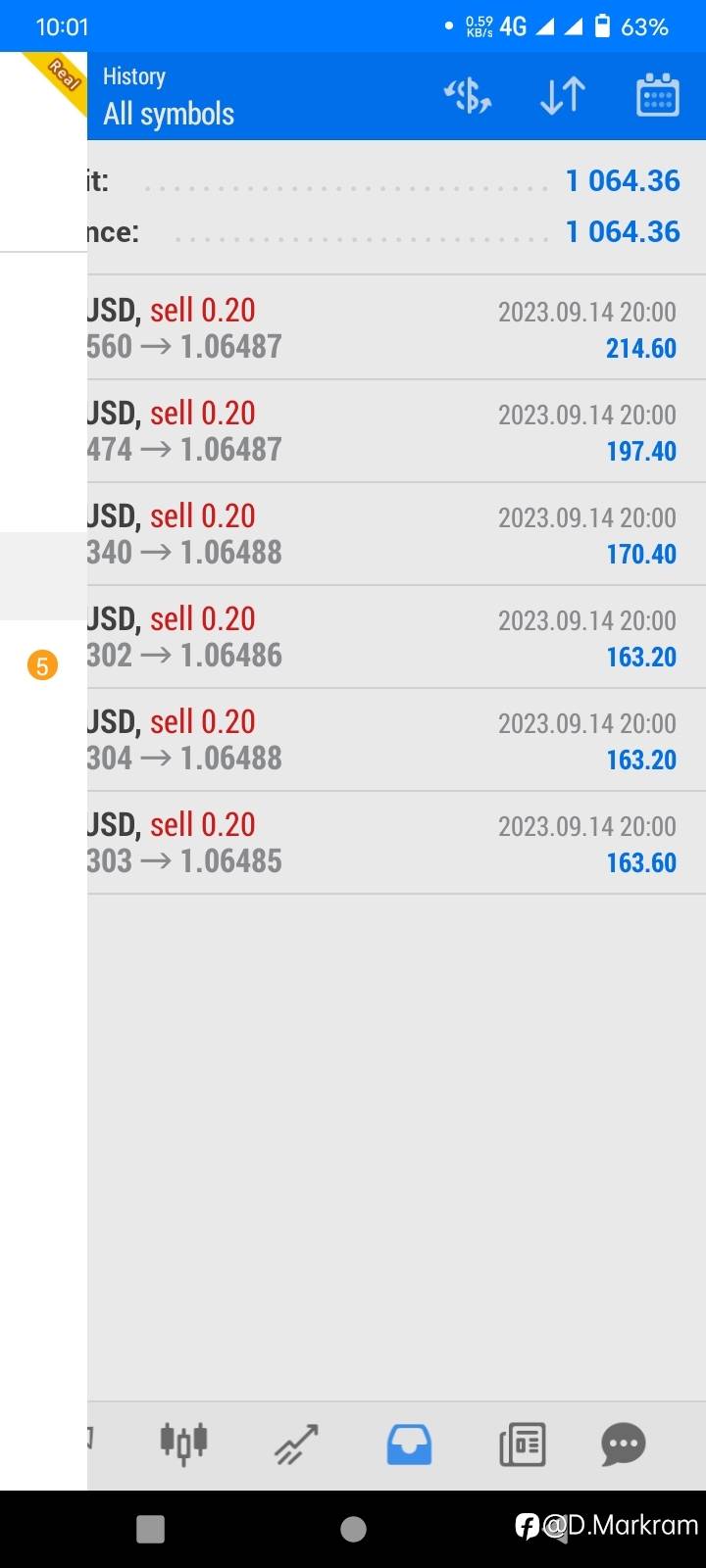Tap the system home button

pos(353,1529)
